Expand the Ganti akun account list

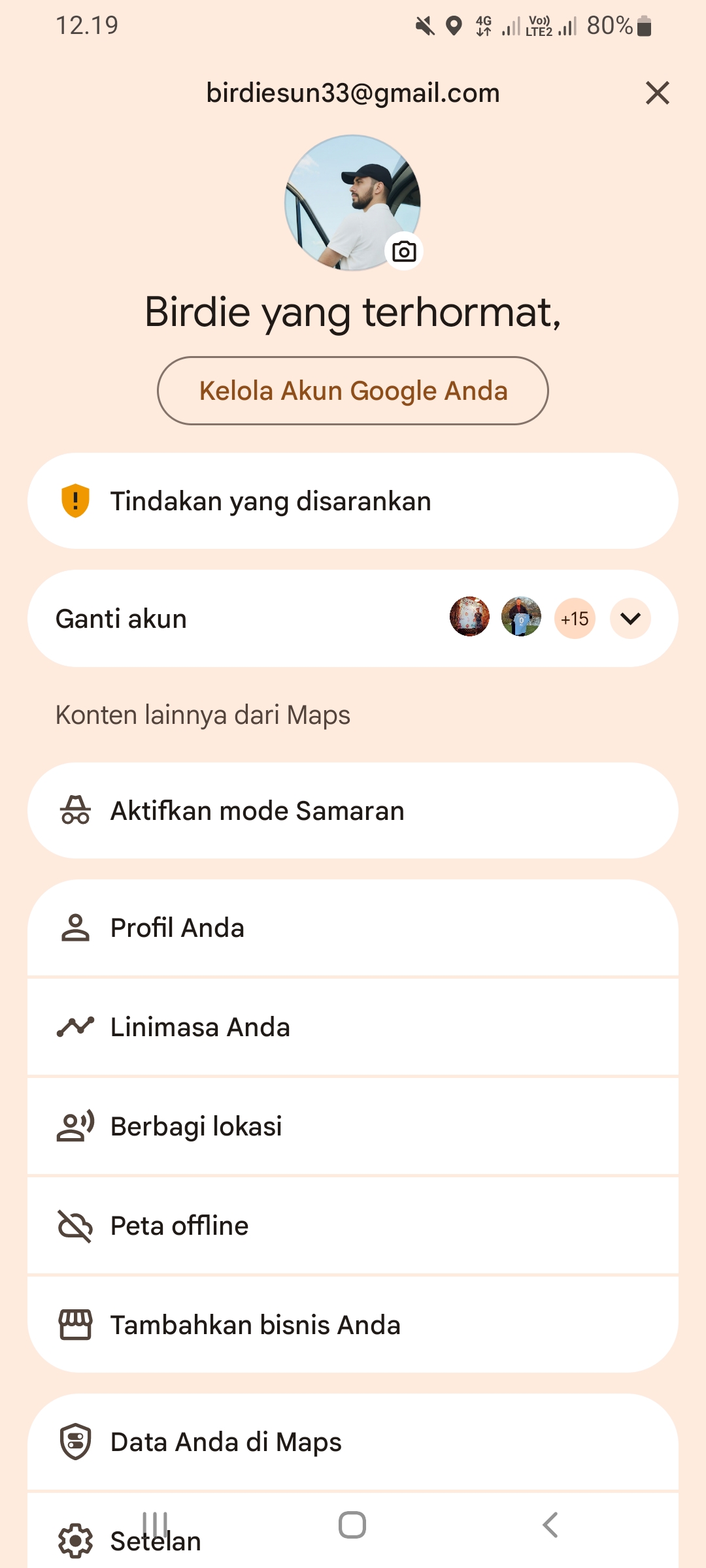pyautogui.click(x=630, y=618)
